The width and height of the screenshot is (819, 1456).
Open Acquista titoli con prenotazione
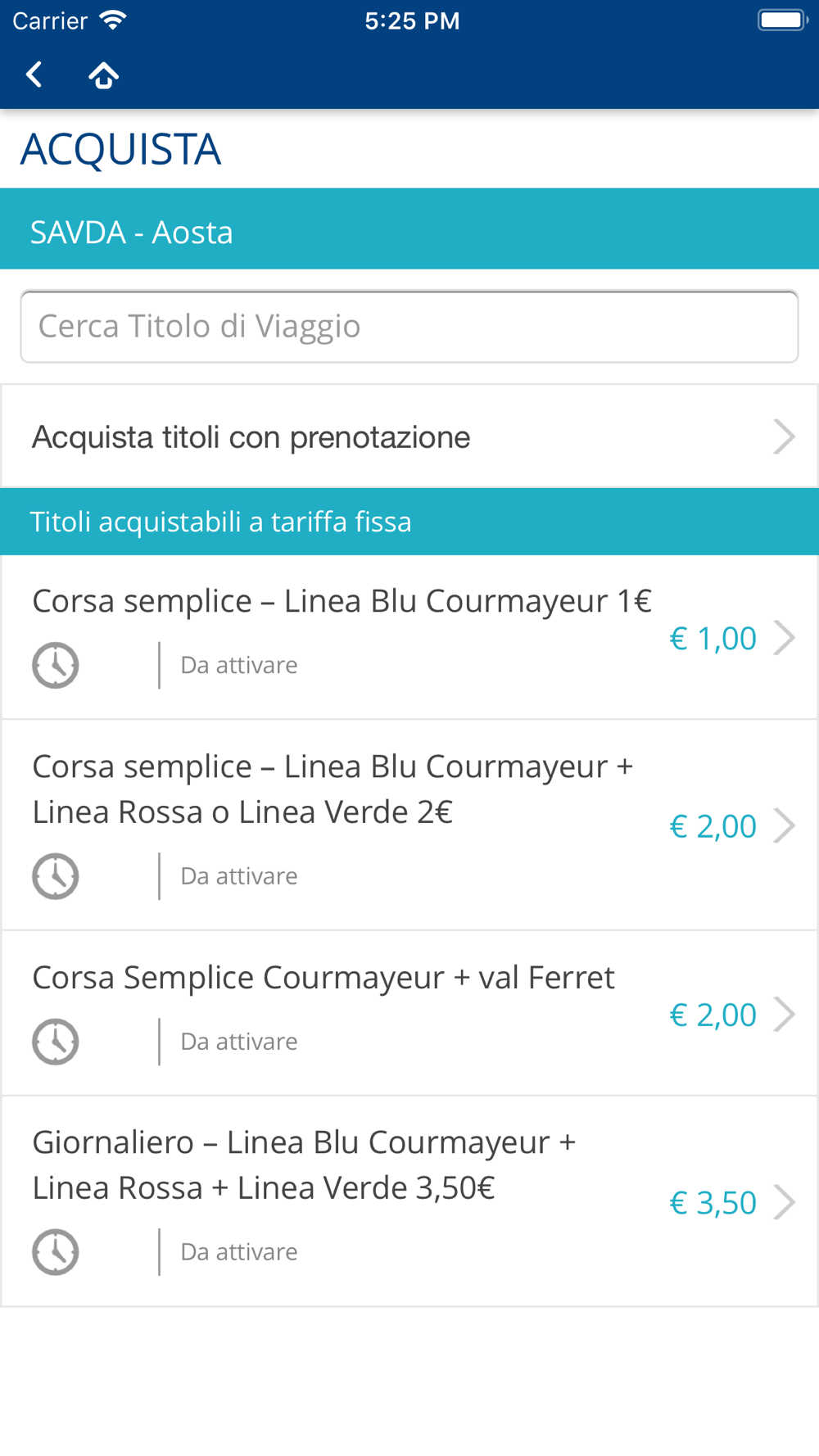coord(409,436)
